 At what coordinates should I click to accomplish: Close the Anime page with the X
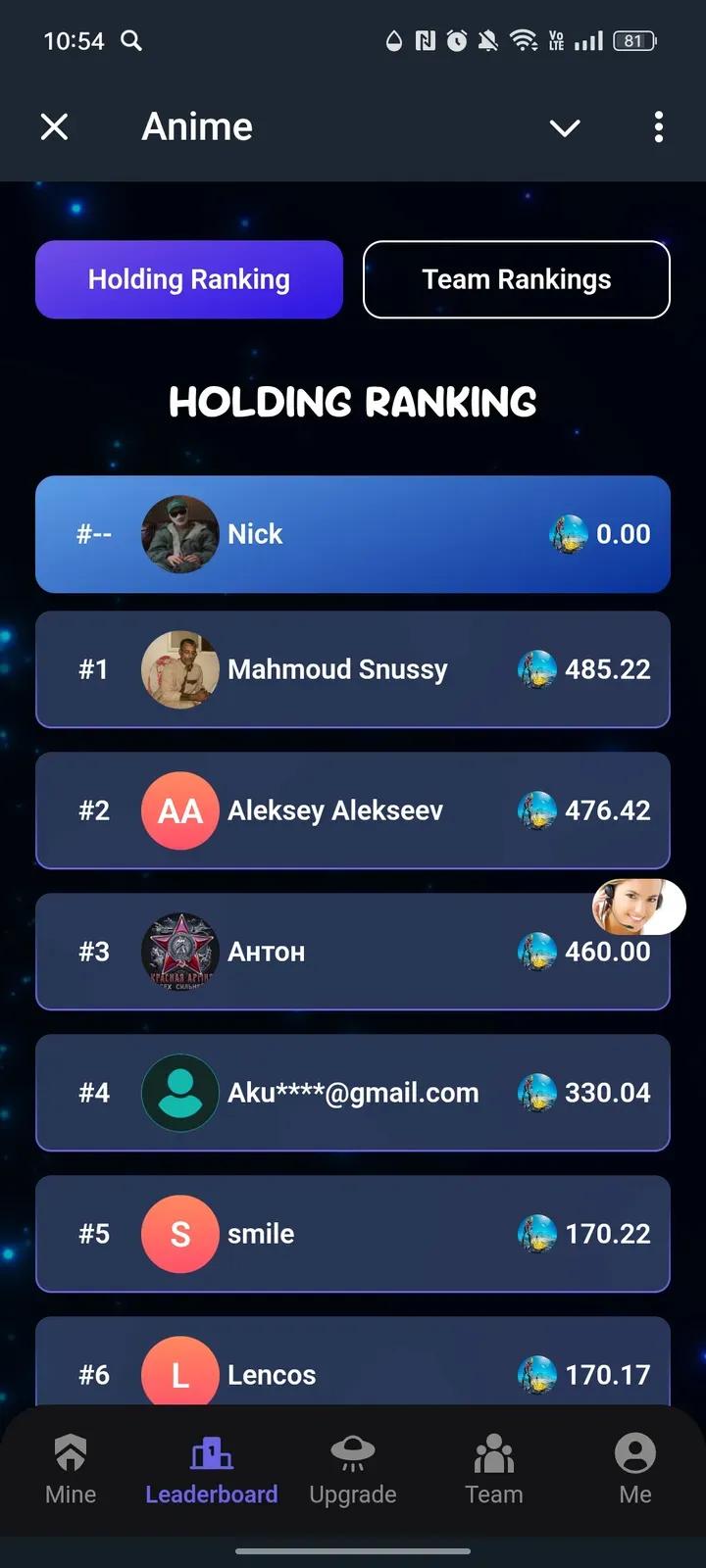coord(55,126)
